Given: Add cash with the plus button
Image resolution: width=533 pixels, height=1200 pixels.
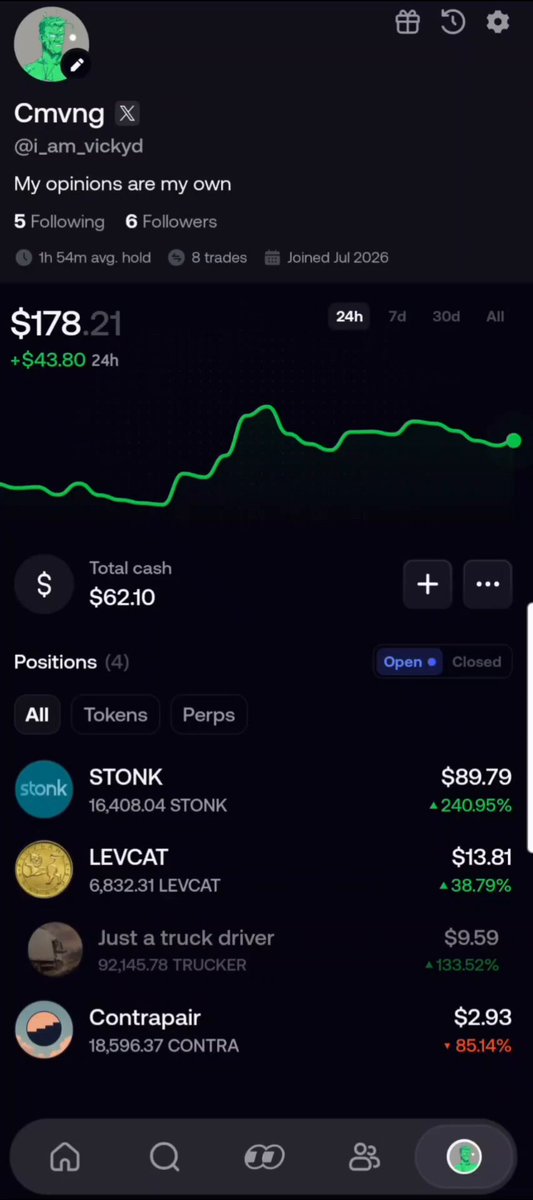Looking at the screenshot, I should 427,584.
